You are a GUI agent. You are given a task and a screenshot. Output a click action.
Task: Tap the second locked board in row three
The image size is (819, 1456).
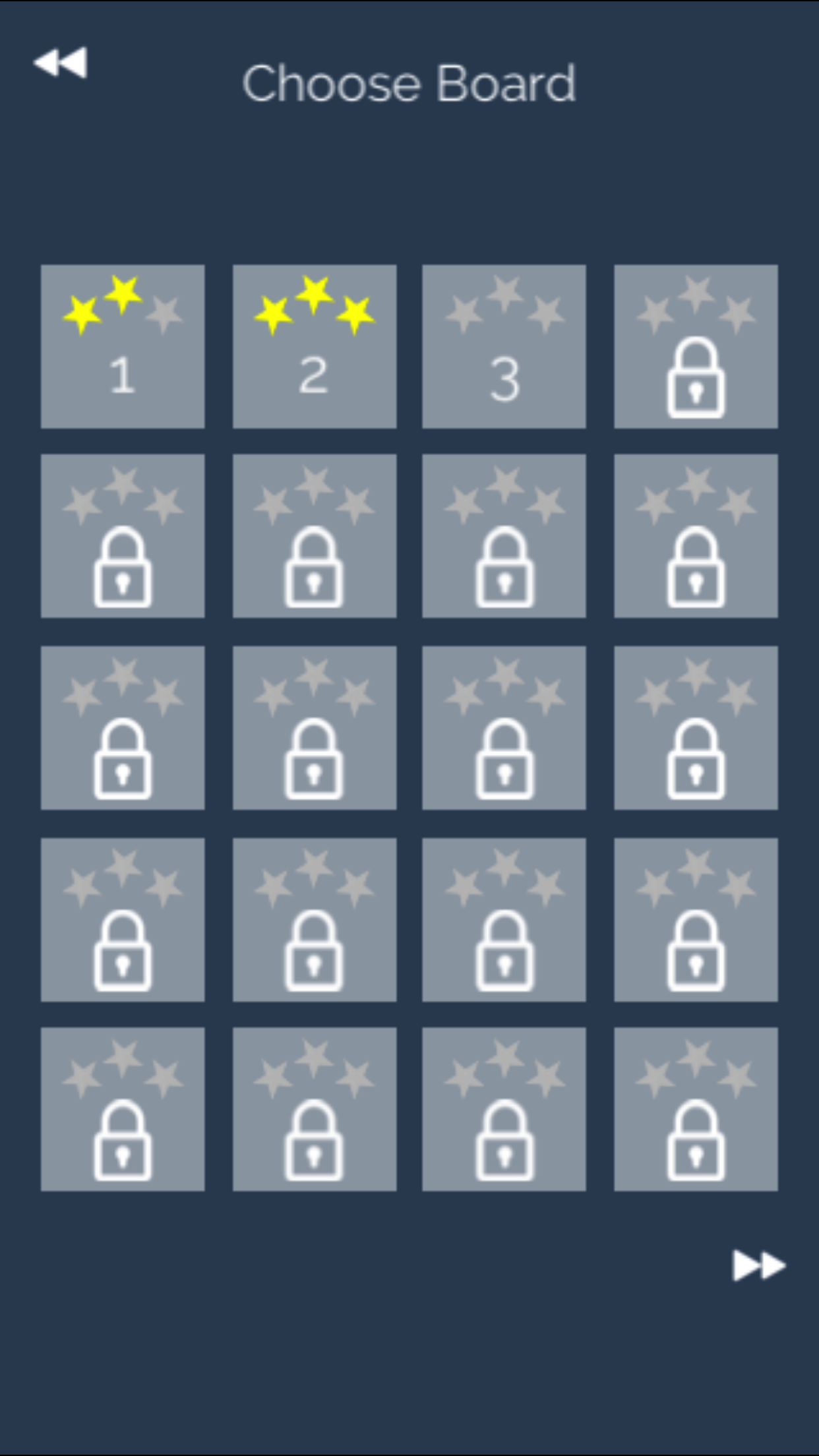coord(315,729)
